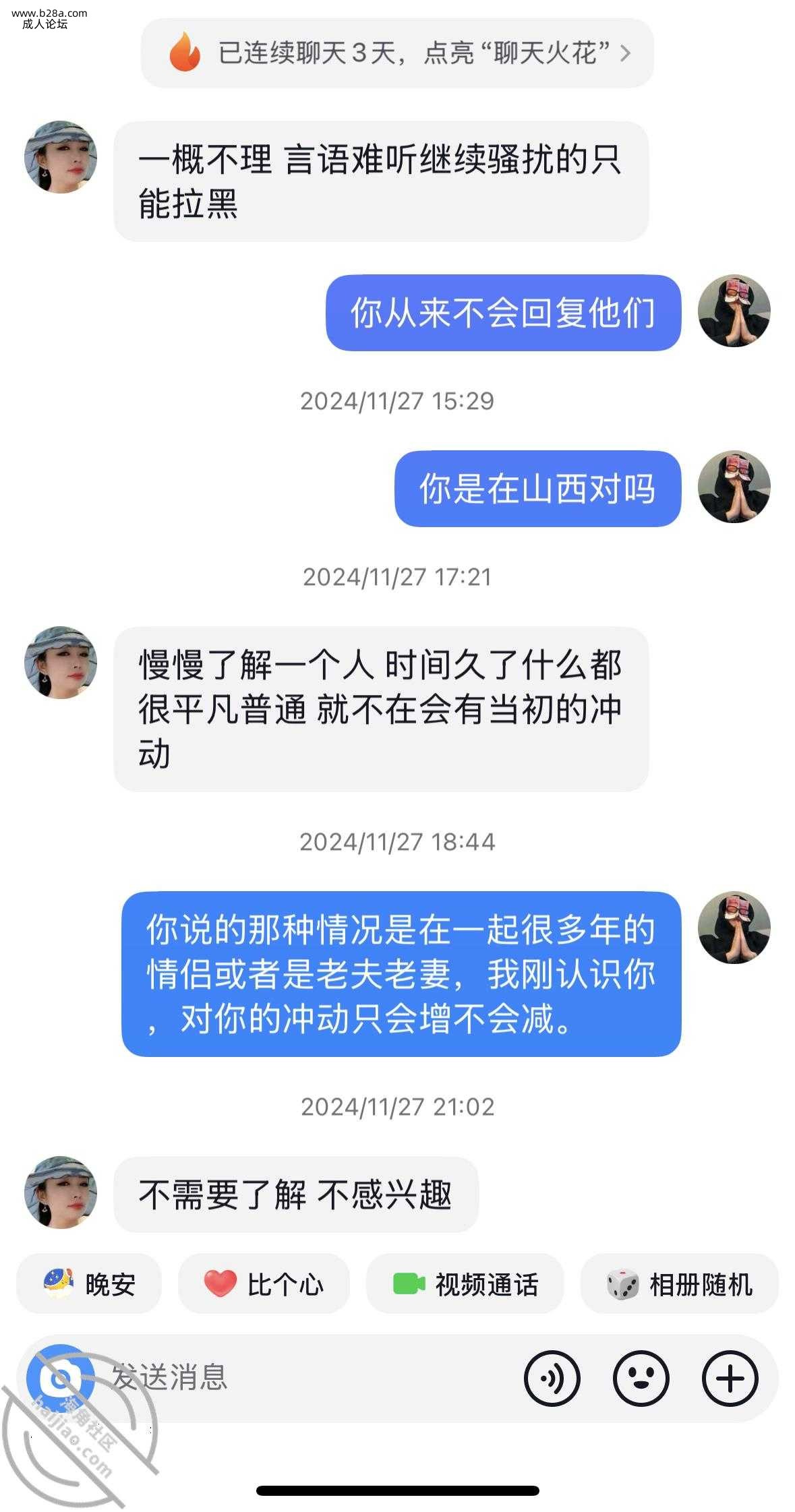Open own avatar beside 你是在山西对吗 message
Image resolution: width=795 pixels, height=1512 pixels.
(734, 487)
